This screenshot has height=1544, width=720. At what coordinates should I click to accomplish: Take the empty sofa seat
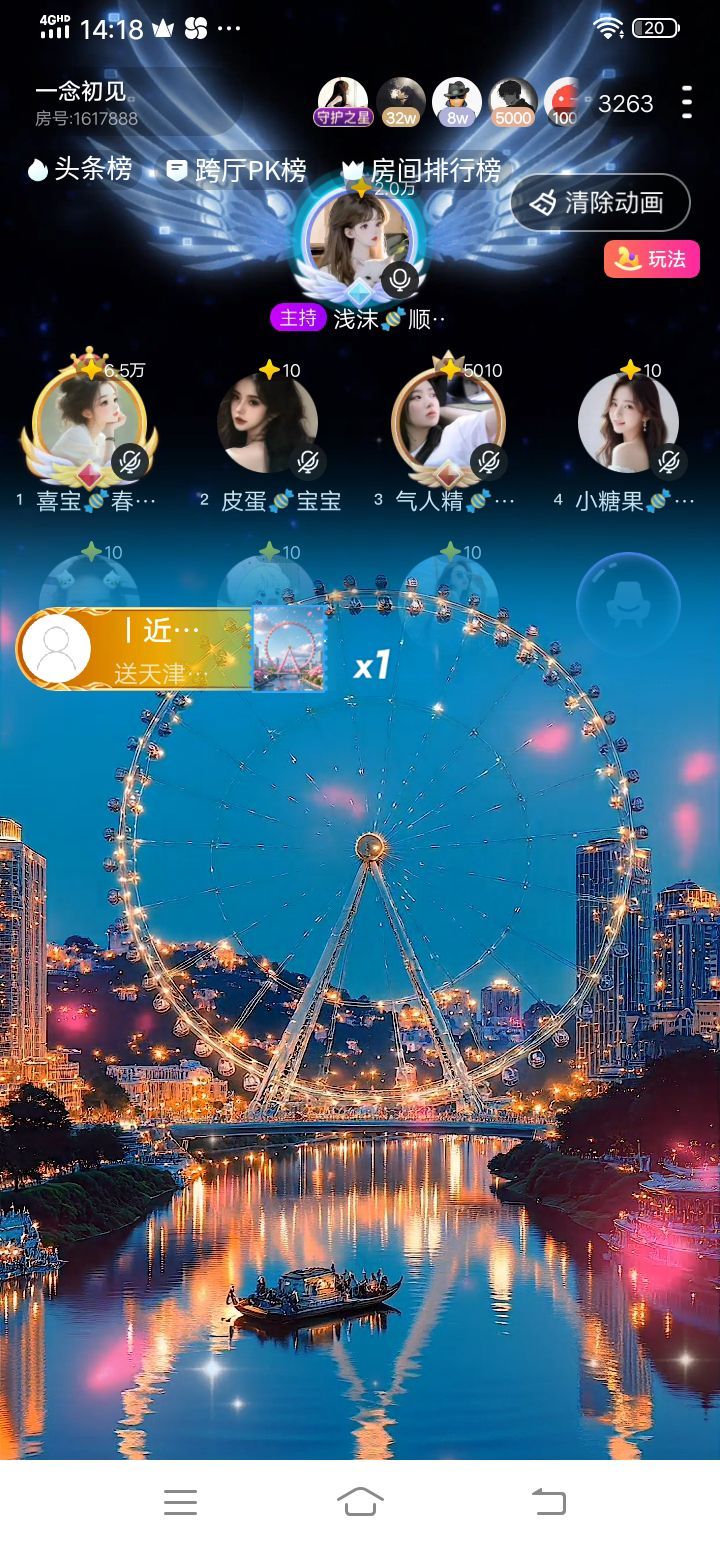627,601
